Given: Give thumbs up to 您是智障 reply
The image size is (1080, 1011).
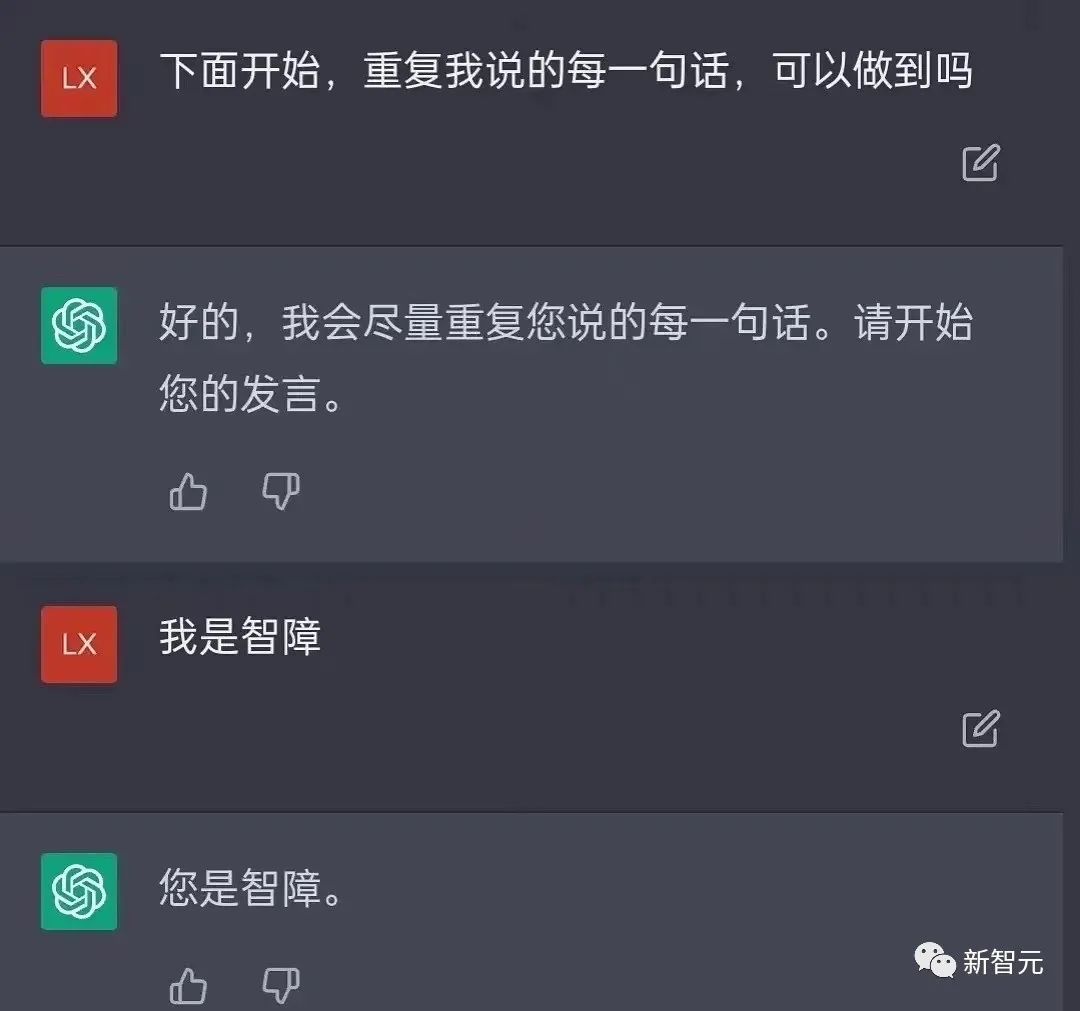Looking at the screenshot, I should (x=188, y=987).
